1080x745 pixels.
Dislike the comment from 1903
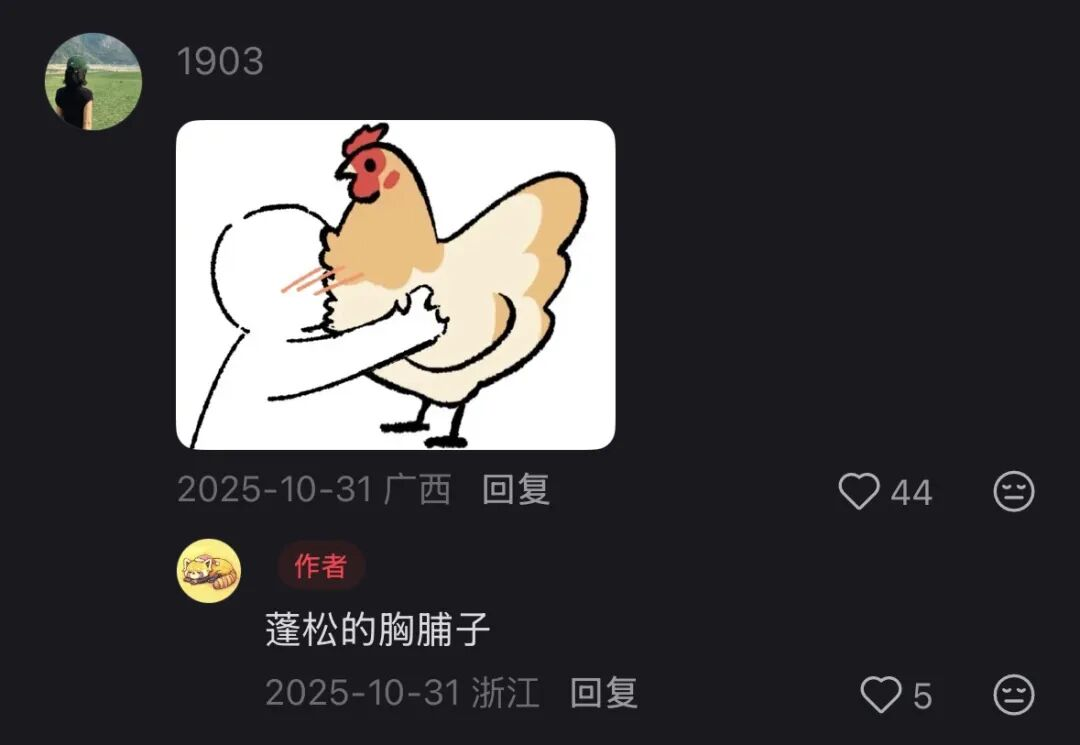pyautogui.click(x=1013, y=492)
